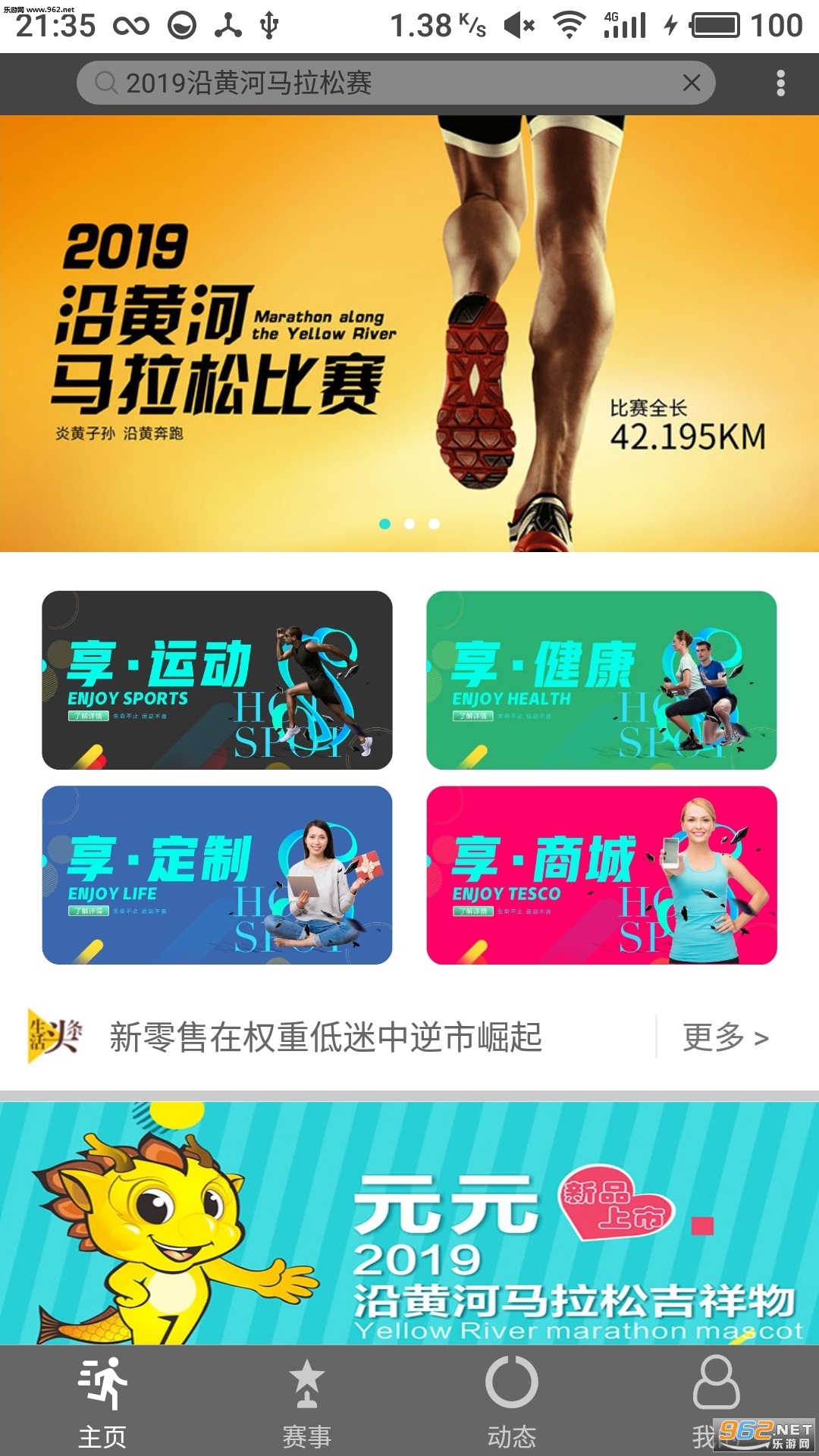Open the 享·商城 Enjoy Tesco card
Screen dimensions: 819x1456
[x=601, y=875]
